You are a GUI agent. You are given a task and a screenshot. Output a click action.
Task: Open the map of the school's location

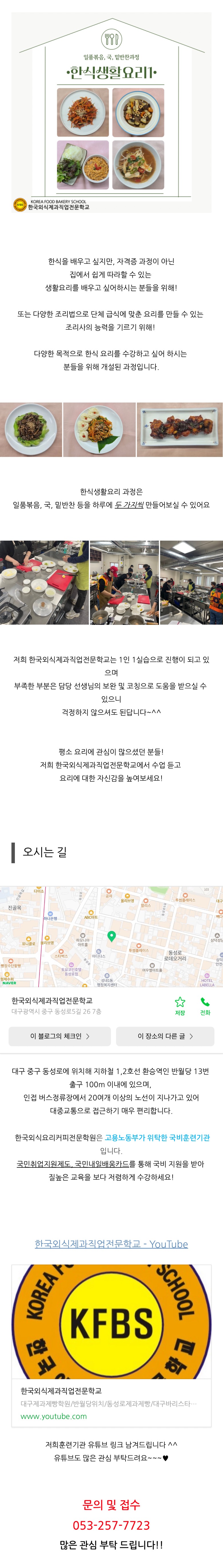111,936
